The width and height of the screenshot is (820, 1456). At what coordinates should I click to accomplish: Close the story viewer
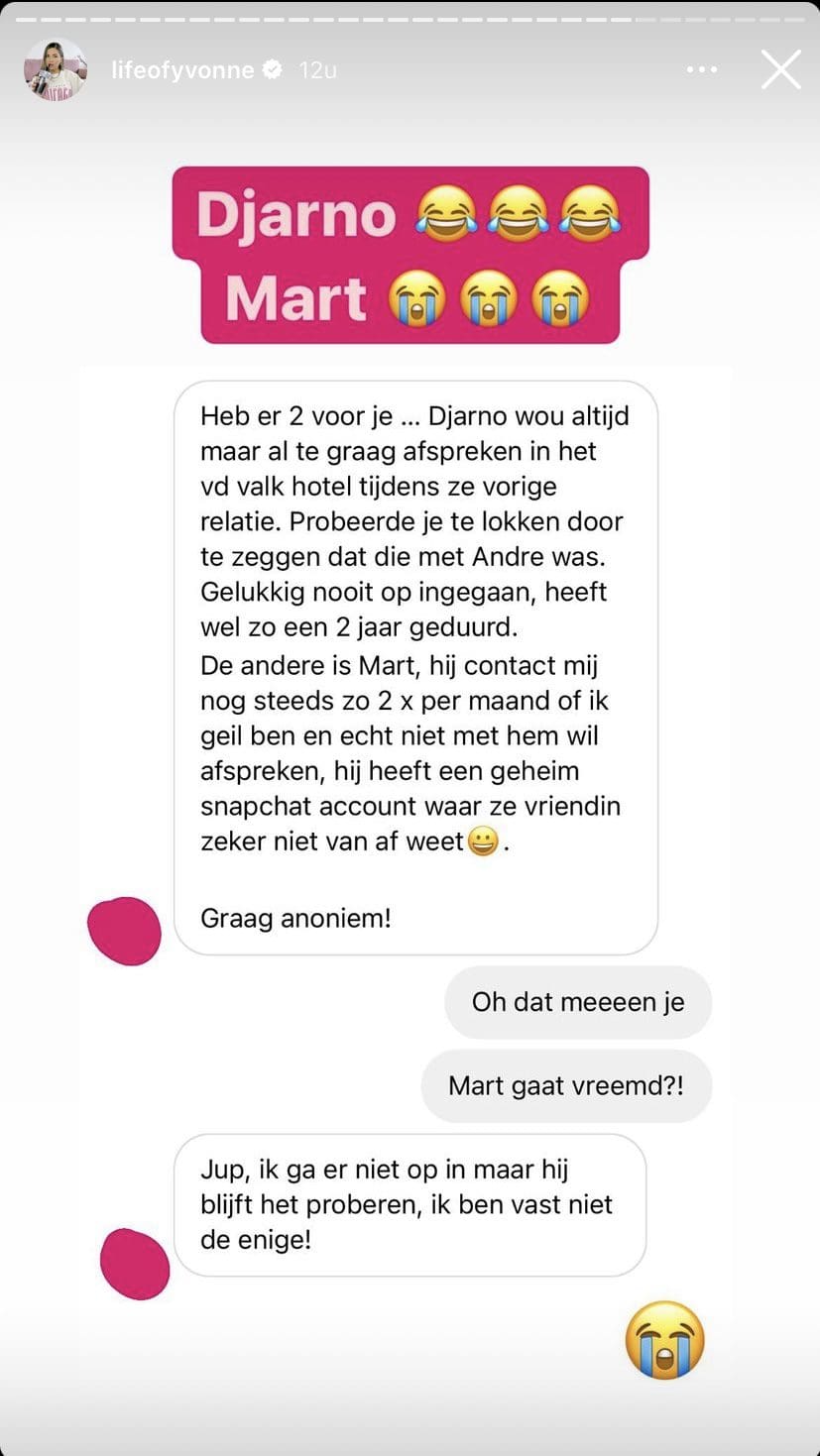pyautogui.click(x=780, y=69)
